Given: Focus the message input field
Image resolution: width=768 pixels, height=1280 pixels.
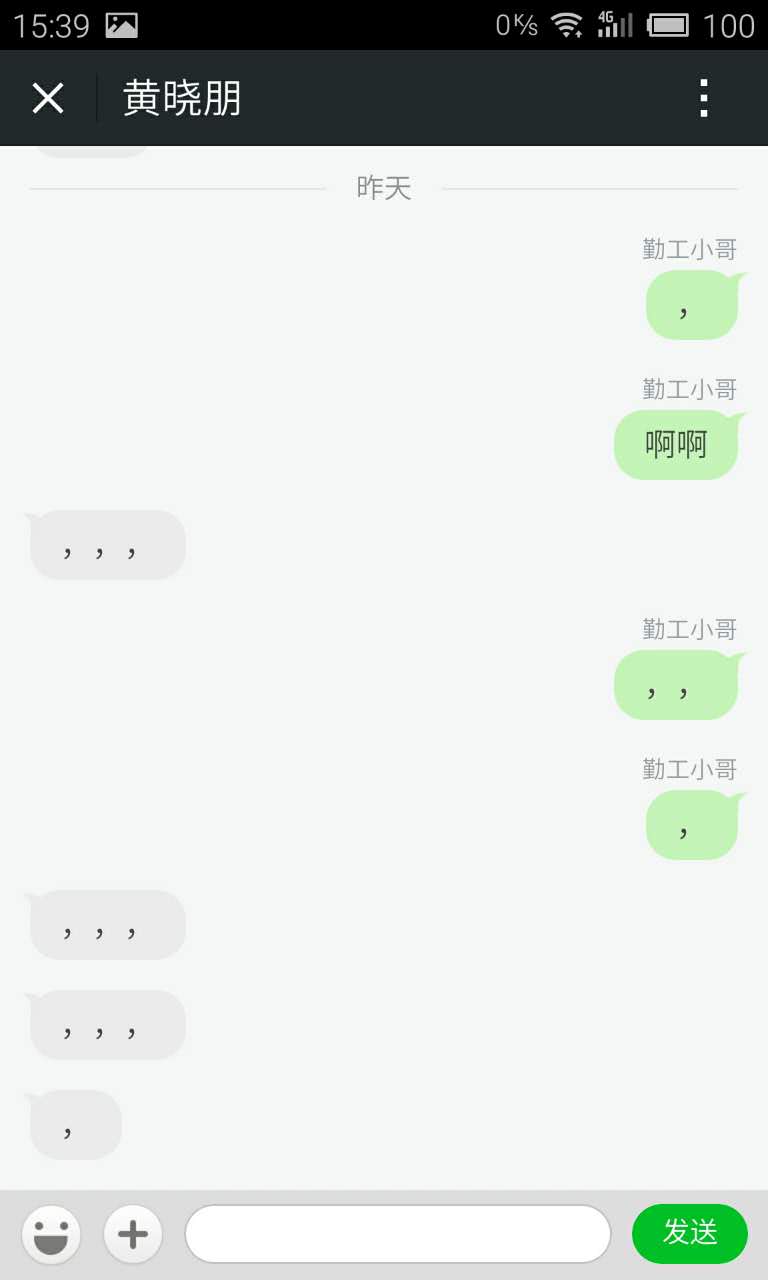Looking at the screenshot, I should click(397, 1234).
